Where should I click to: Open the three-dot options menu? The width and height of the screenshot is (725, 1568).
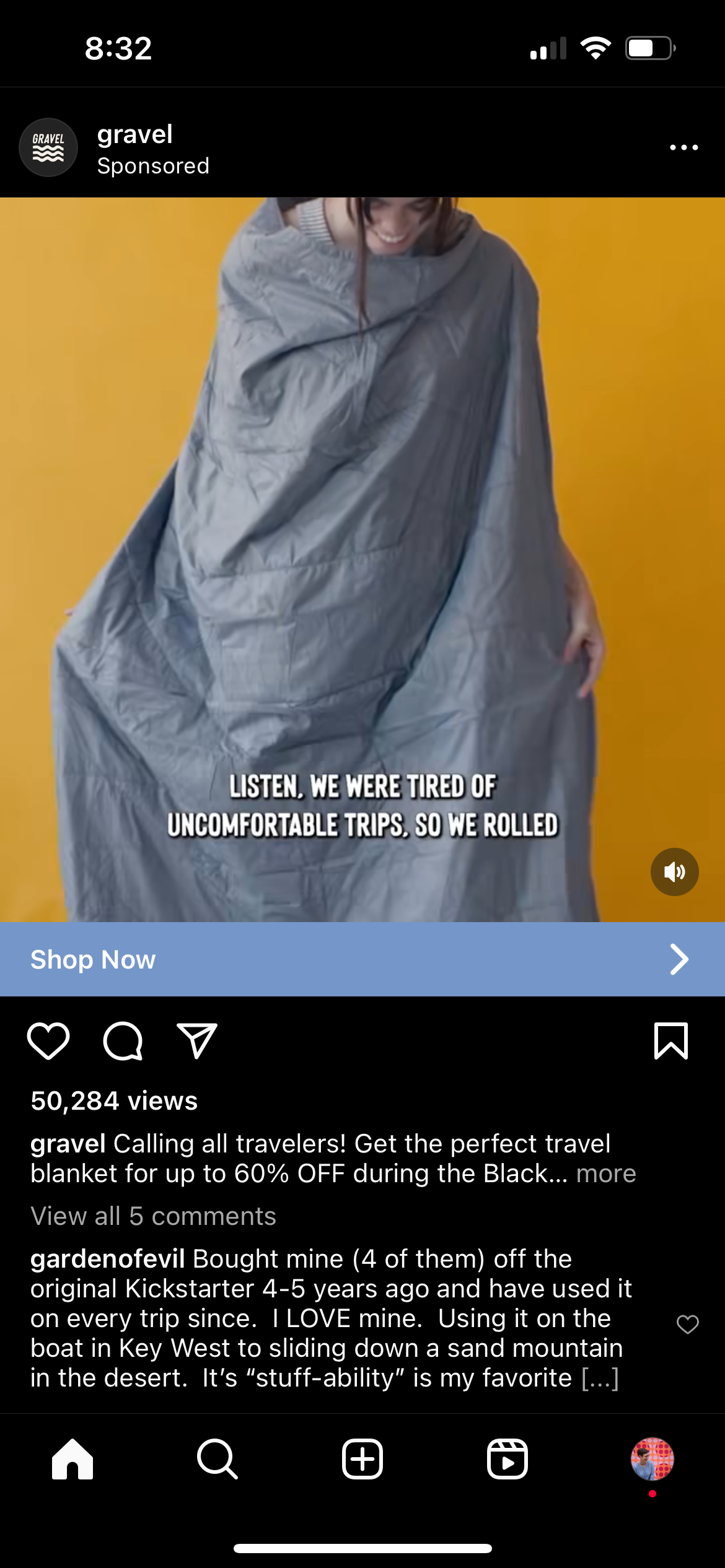[683, 147]
